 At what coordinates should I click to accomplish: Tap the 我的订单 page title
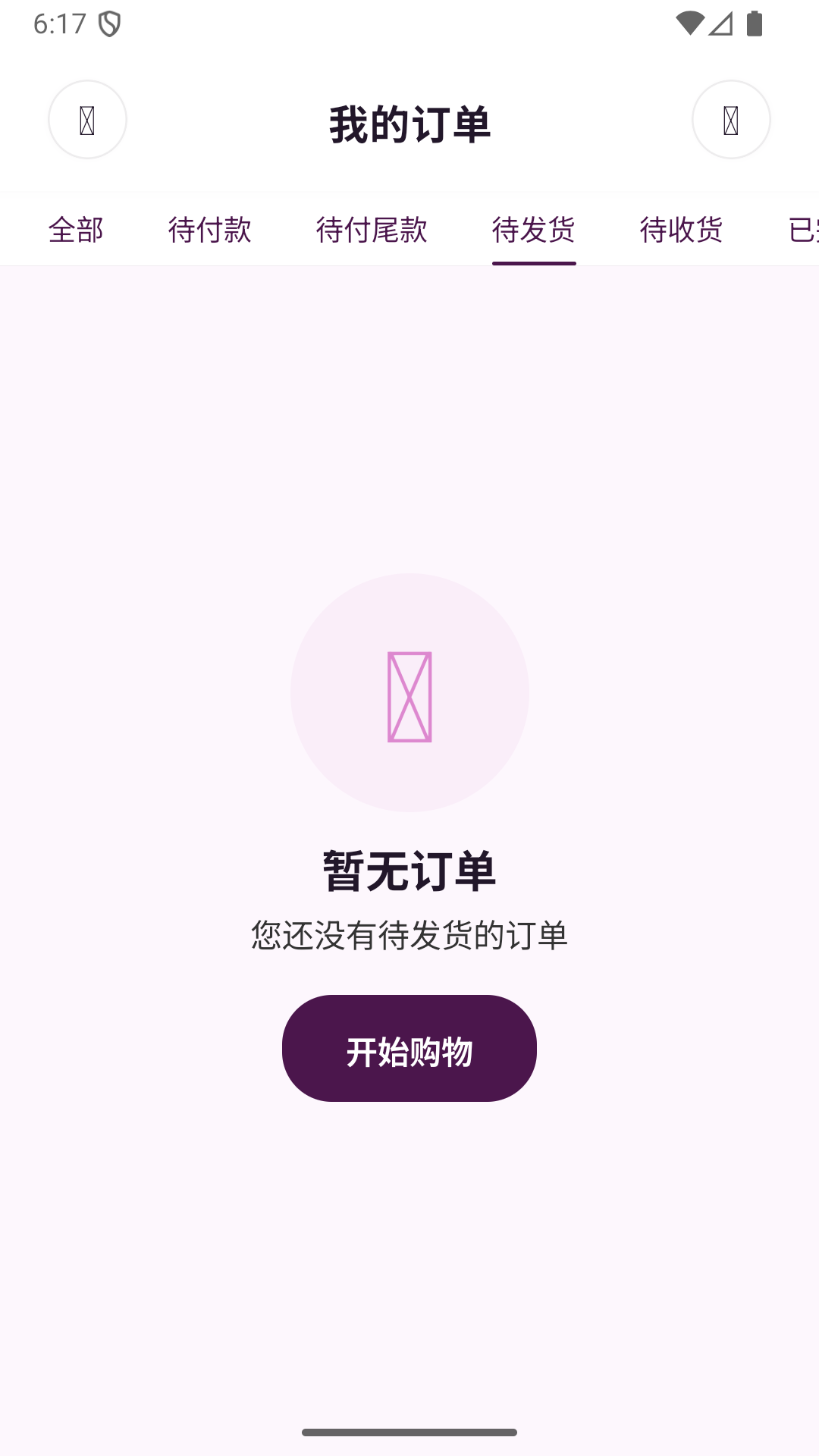pos(410,124)
